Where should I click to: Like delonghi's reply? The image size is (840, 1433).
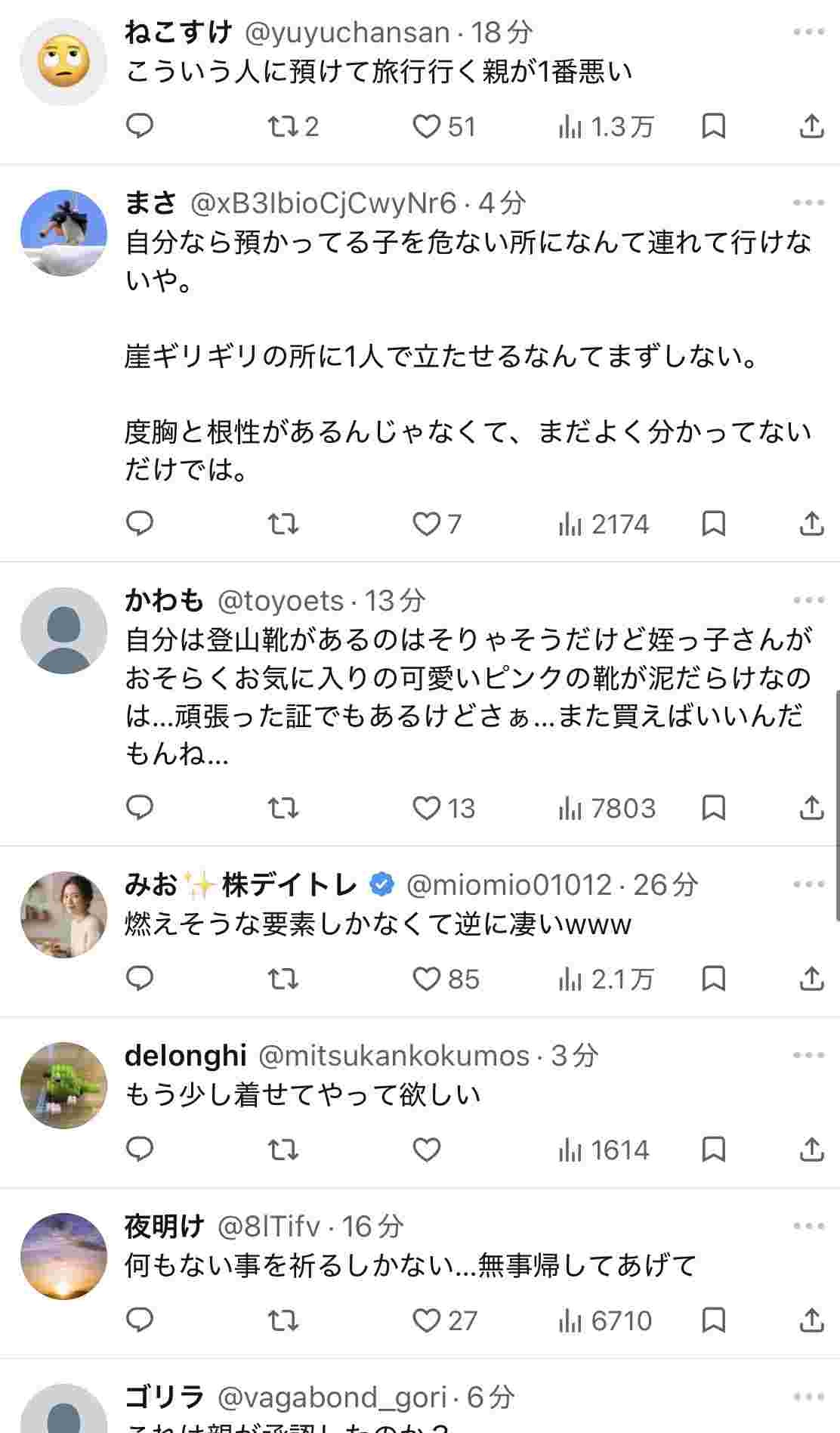427,1150
